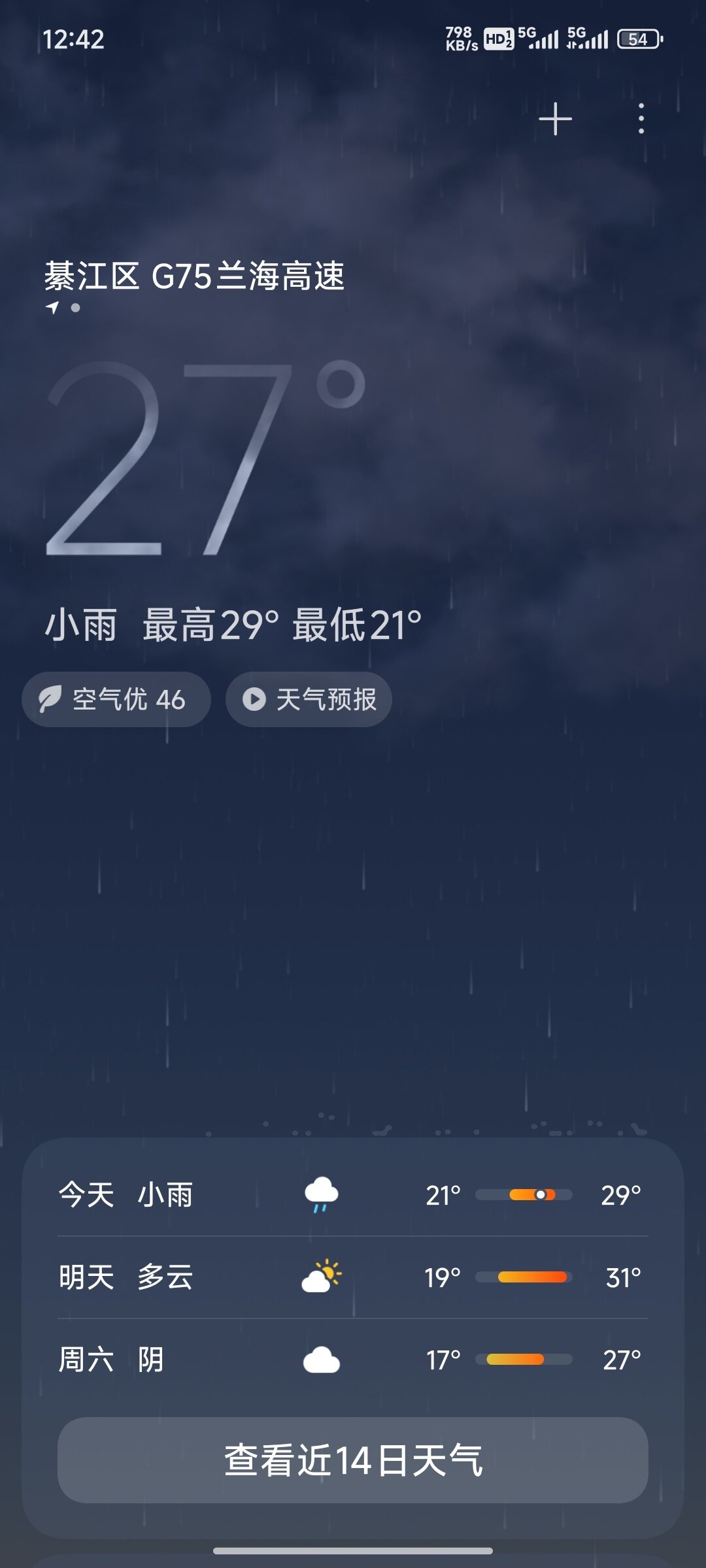Open the 周六 阴 forecast row
Screen dimensions: 706x1568
(x=353, y=1360)
